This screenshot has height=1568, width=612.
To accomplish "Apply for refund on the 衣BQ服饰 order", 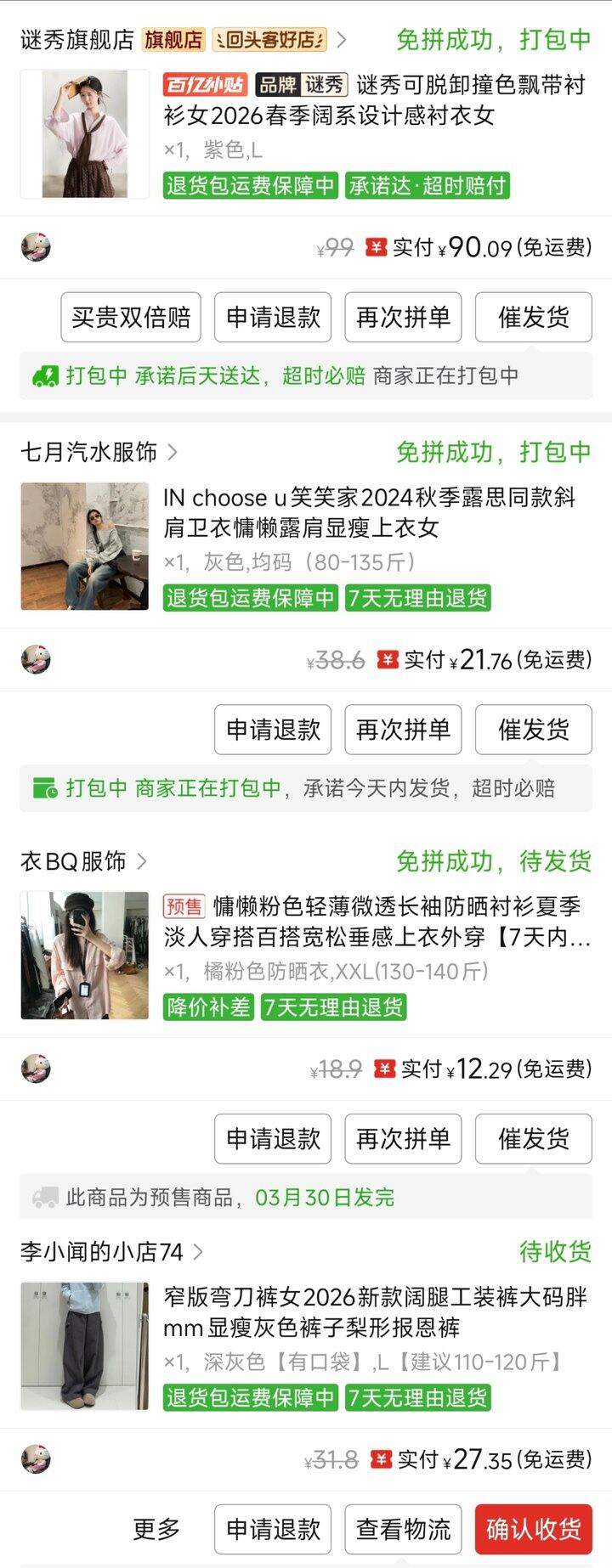I will pos(273,1138).
